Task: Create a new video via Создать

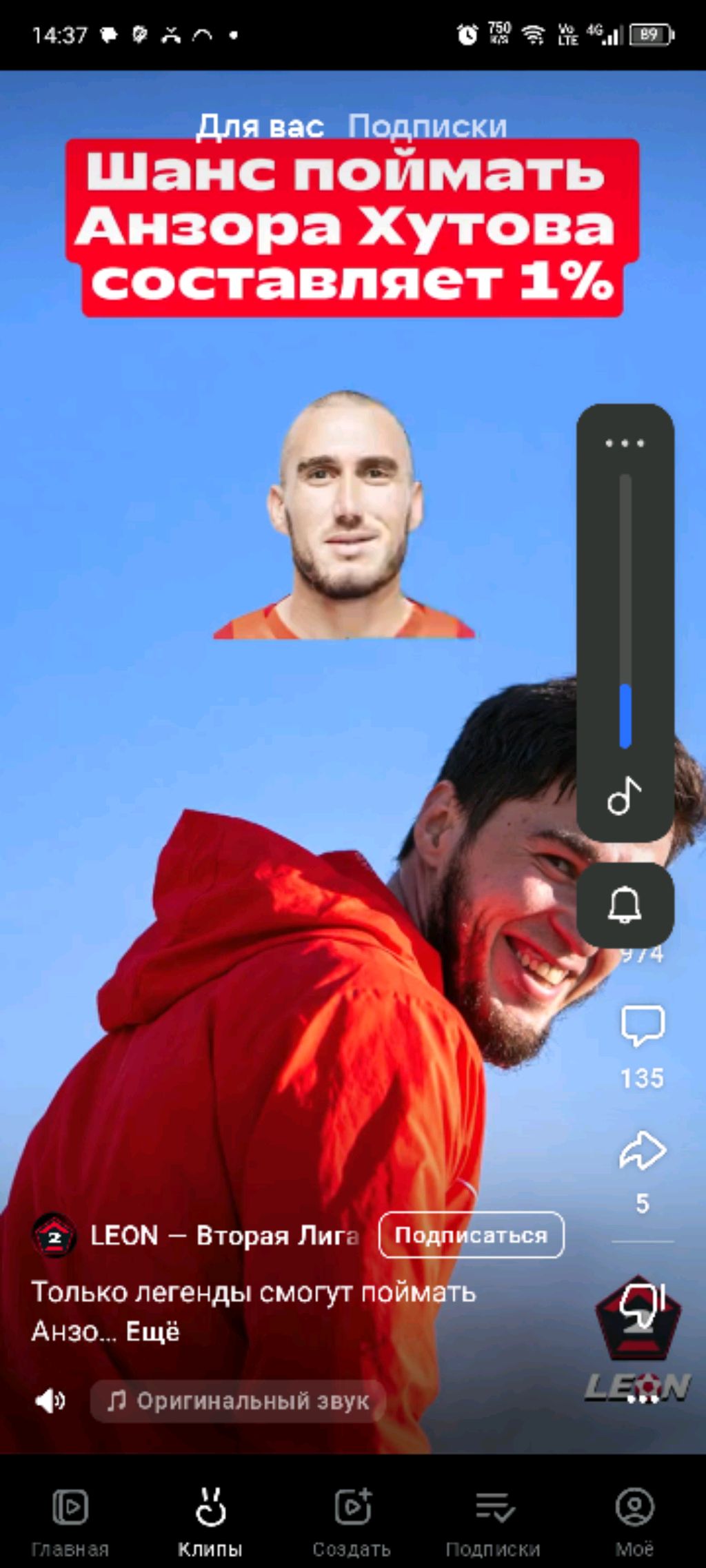Action: click(352, 1521)
